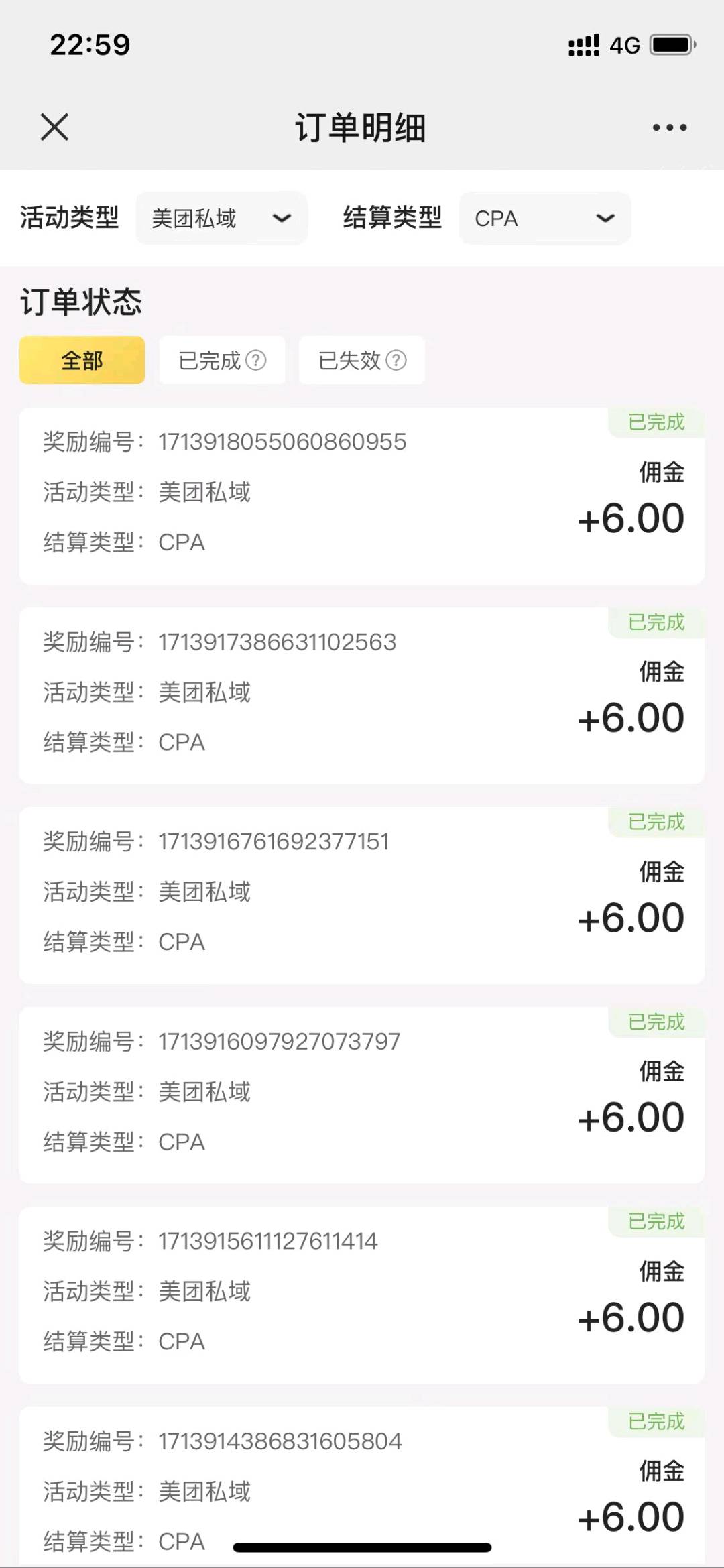This screenshot has width=724, height=1568.
Task: Show help for the 已完成 status
Action: coord(256,361)
